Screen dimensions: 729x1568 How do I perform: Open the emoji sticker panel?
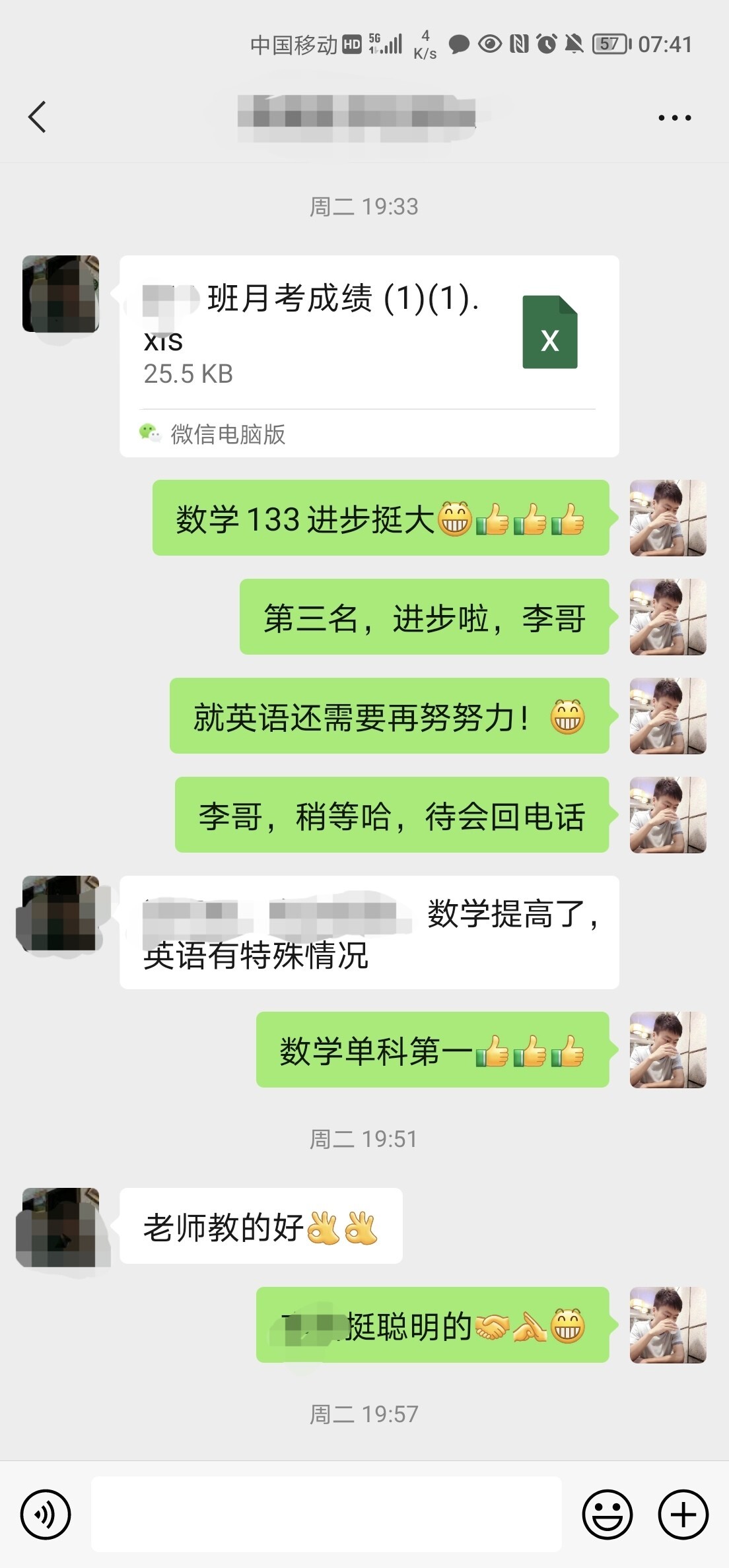607,1514
